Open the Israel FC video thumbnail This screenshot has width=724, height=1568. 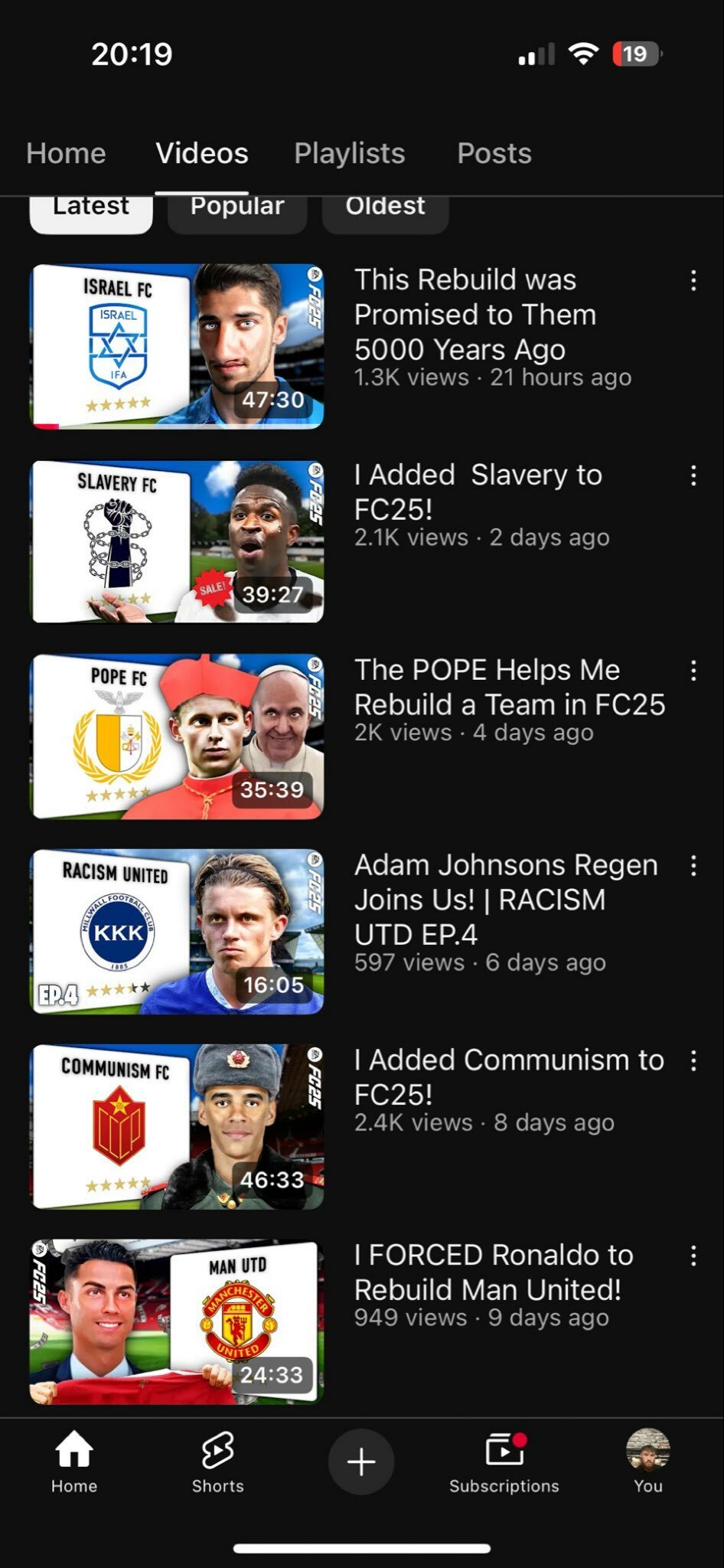coord(177,346)
